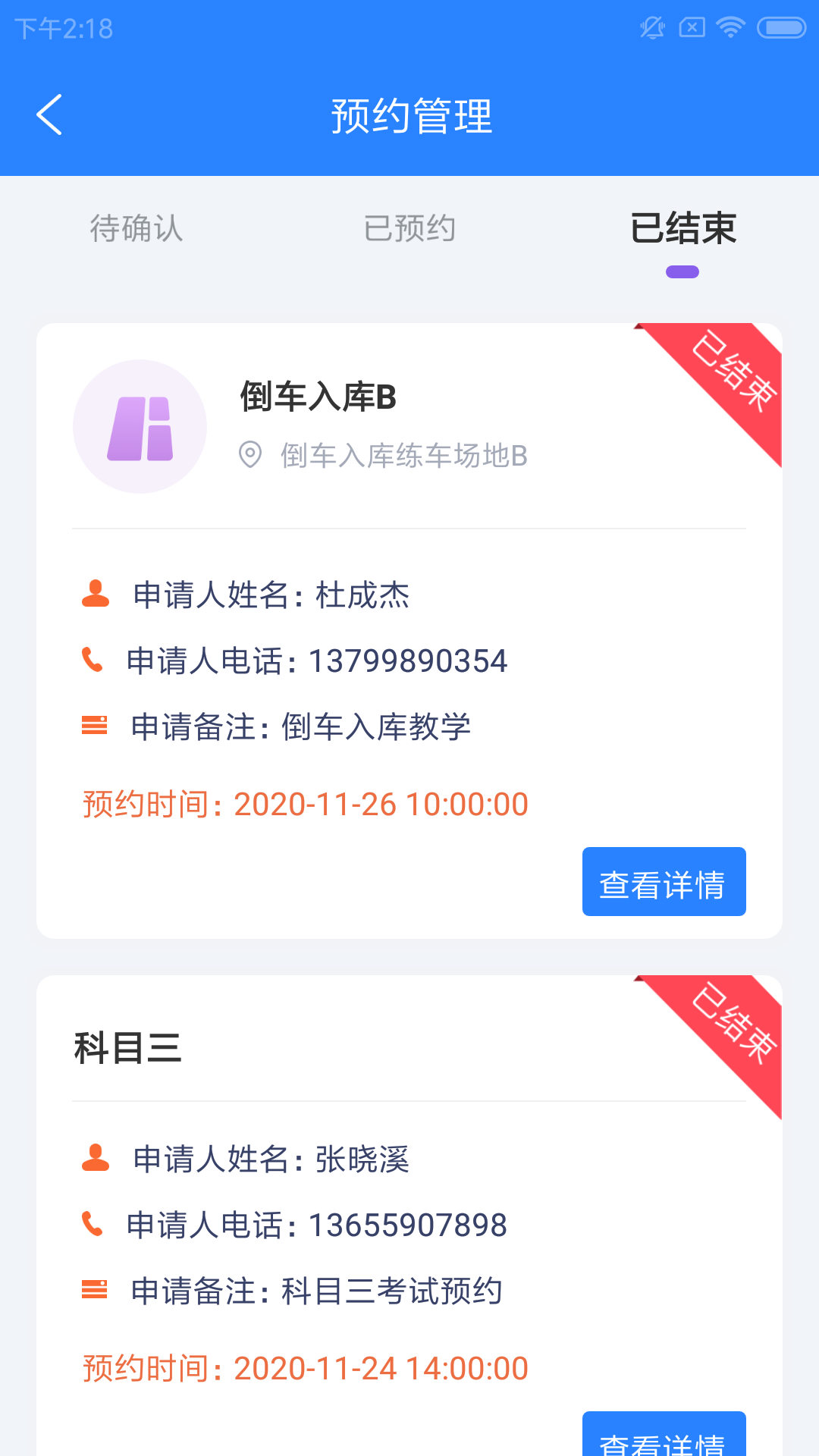Tap the location pin beside 倒车入库练车场地B
The width and height of the screenshot is (819, 1456).
[251, 454]
